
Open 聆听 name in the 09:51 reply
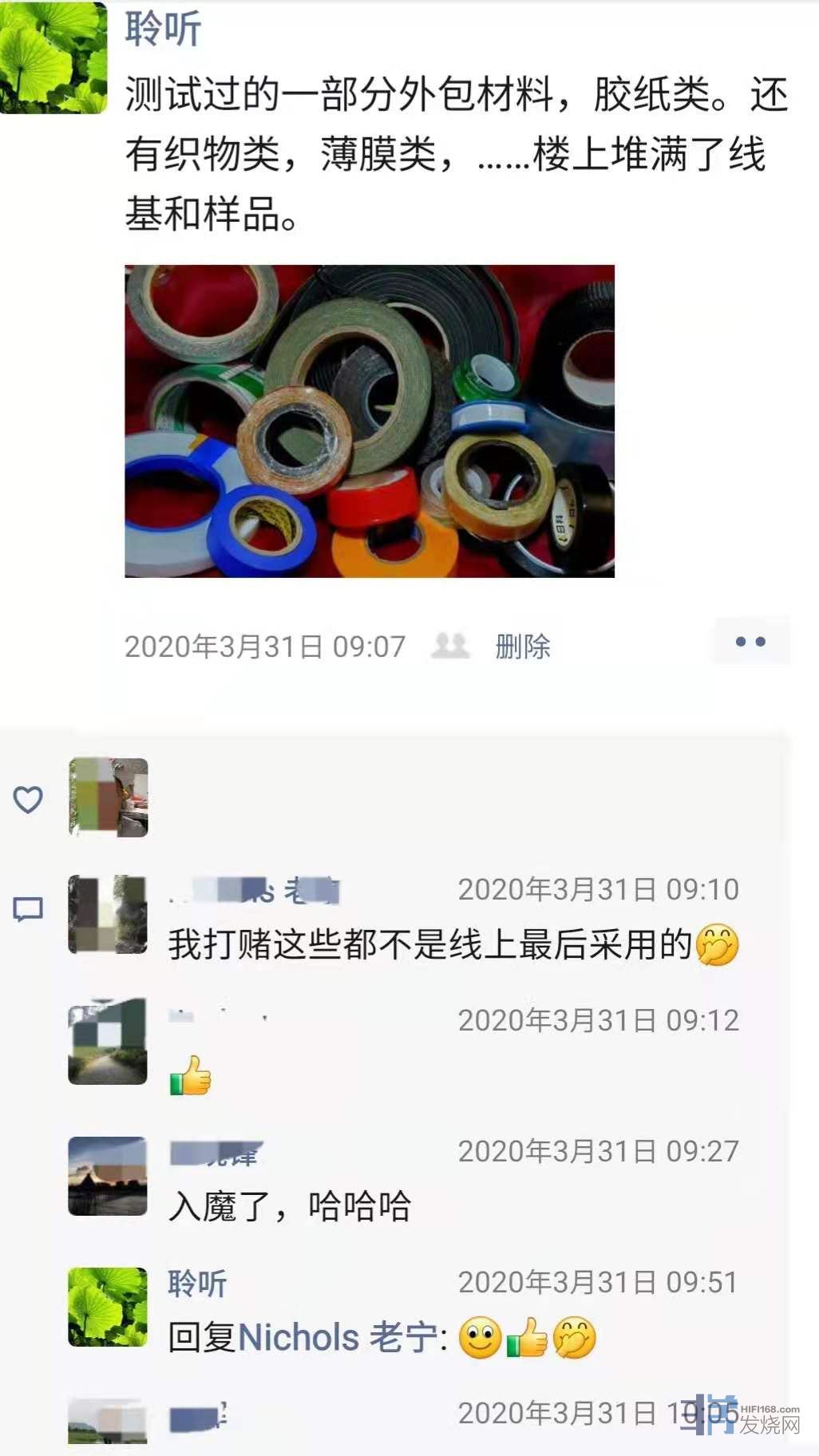point(197,1283)
